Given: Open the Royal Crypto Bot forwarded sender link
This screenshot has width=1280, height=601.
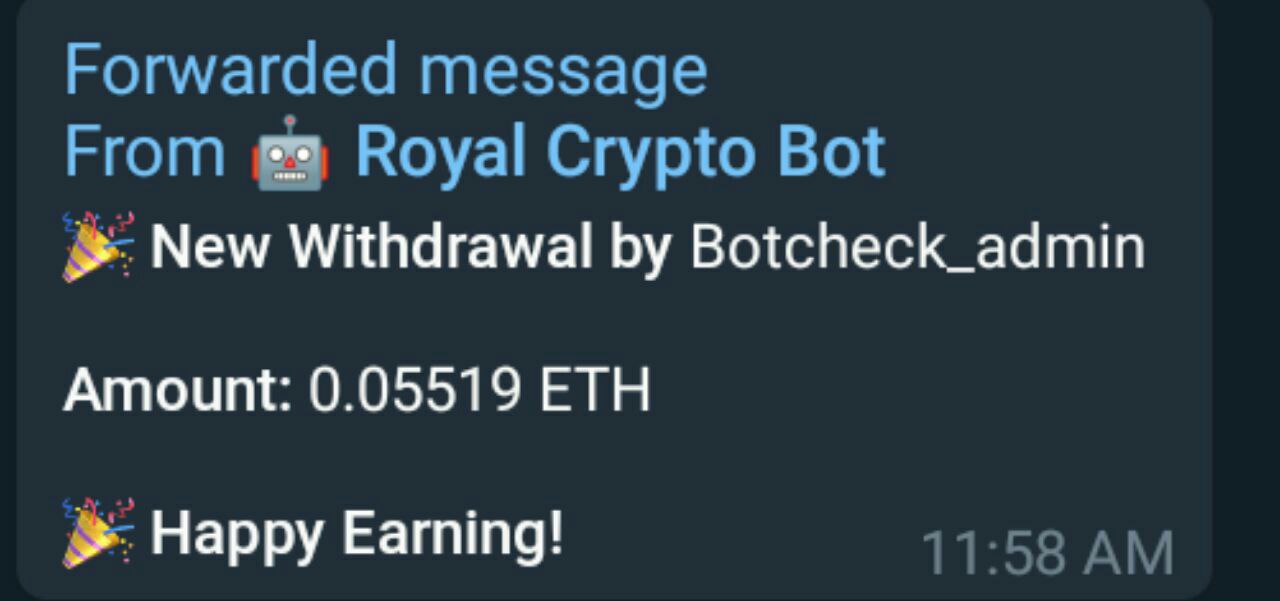Looking at the screenshot, I should click(620, 153).
